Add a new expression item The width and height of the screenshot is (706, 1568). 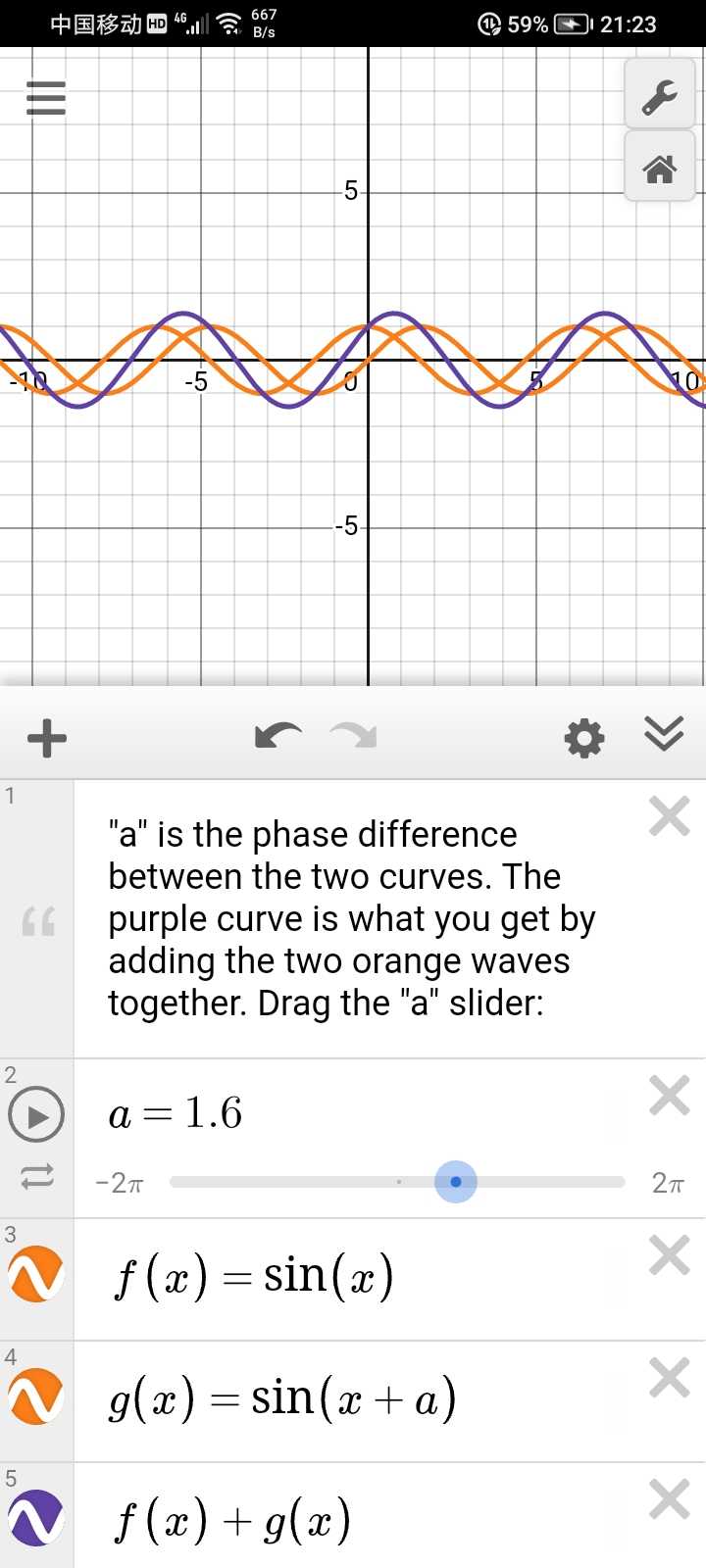click(x=47, y=738)
